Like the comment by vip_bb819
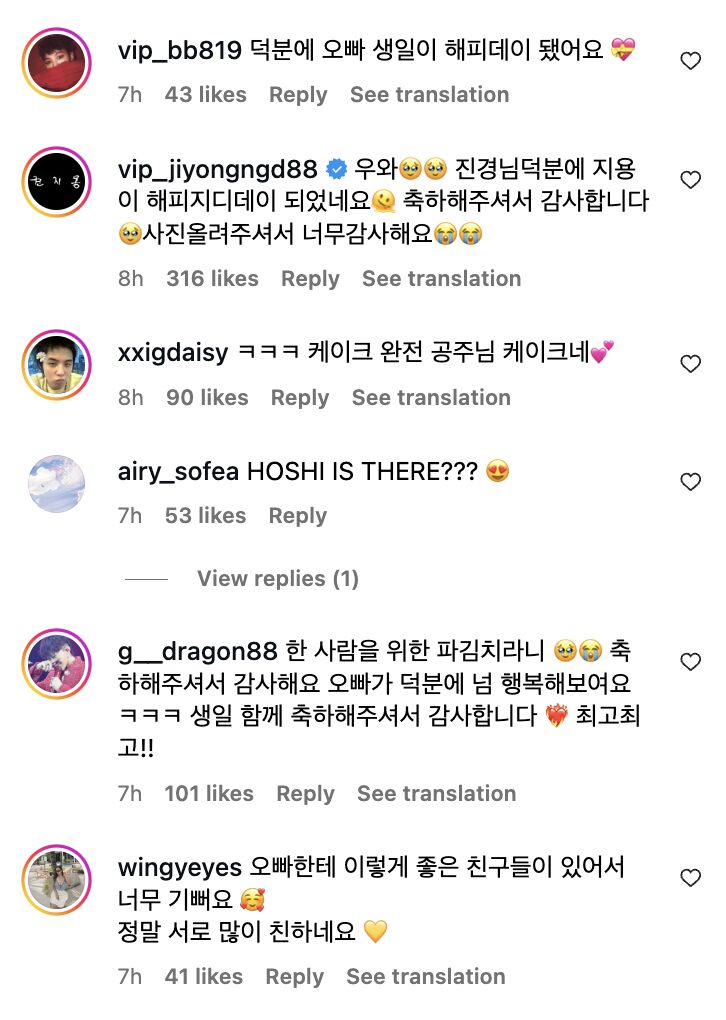 [x=690, y=62]
